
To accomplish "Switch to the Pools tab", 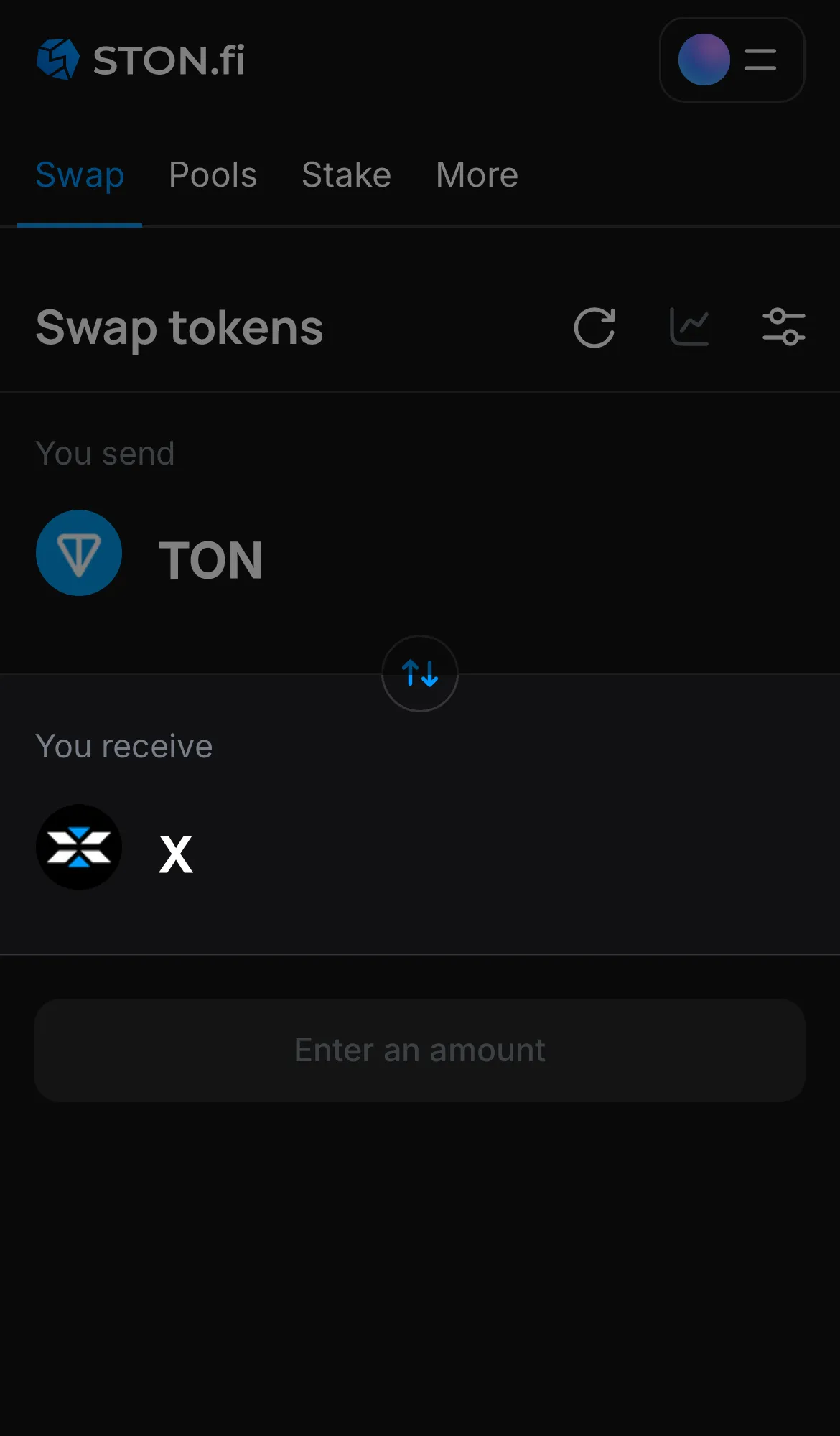I will tap(213, 174).
